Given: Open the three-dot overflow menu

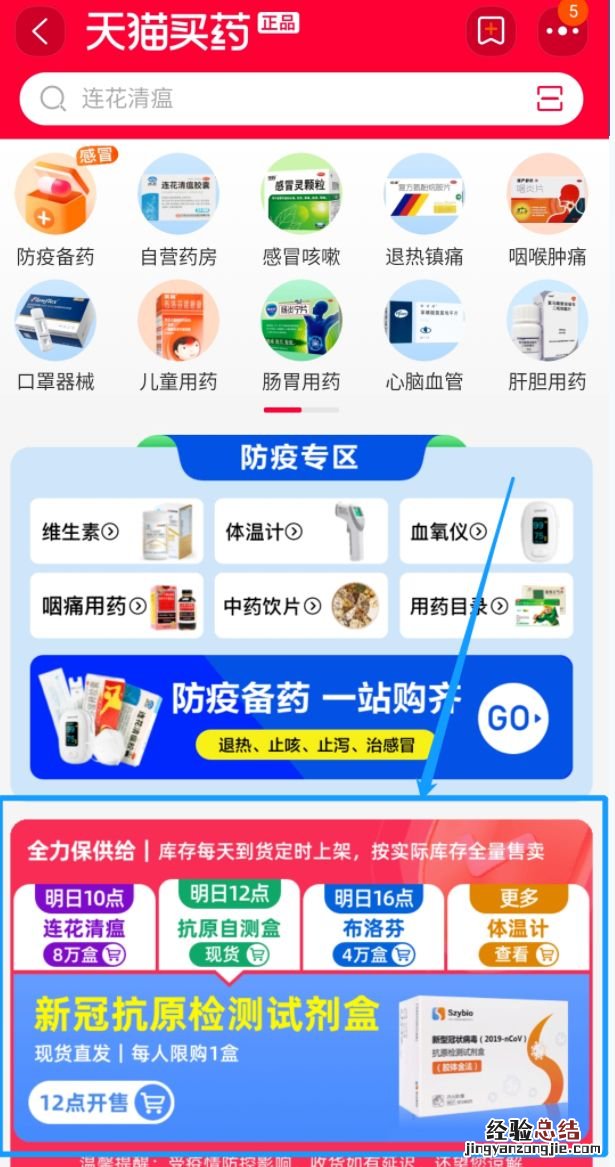Looking at the screenshot, I should (563, 32).
